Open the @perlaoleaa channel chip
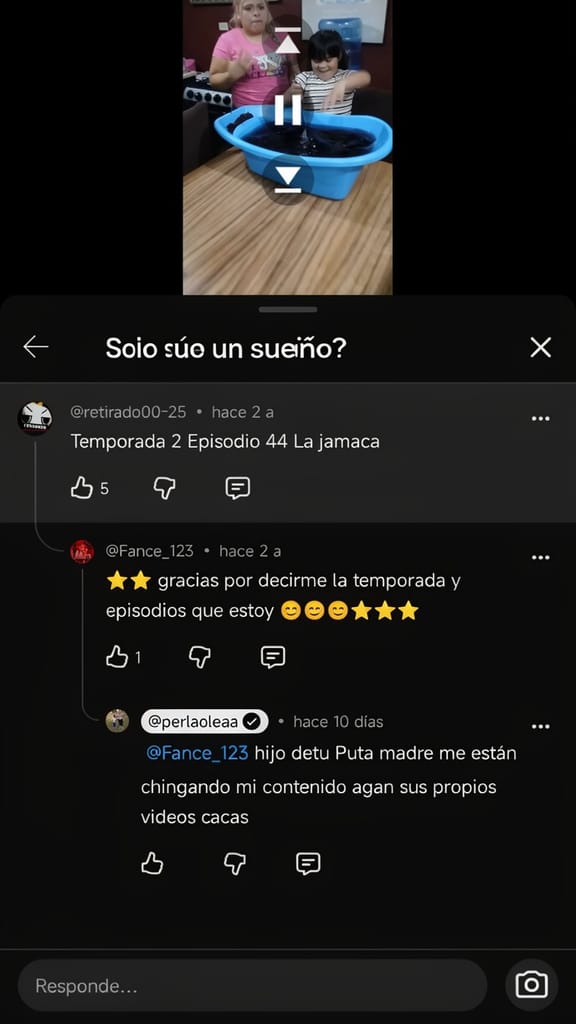The height and width of the screenshot is (1024, 576). pyautogui.click(x=204, y=722)
